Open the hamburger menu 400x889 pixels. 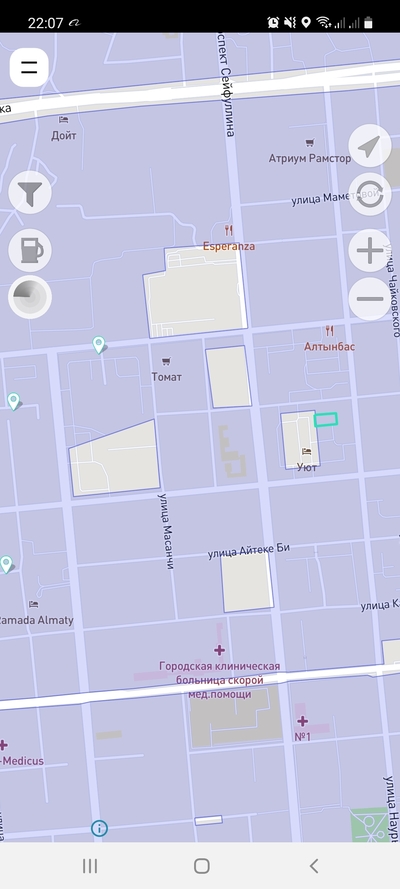[29, 67]
